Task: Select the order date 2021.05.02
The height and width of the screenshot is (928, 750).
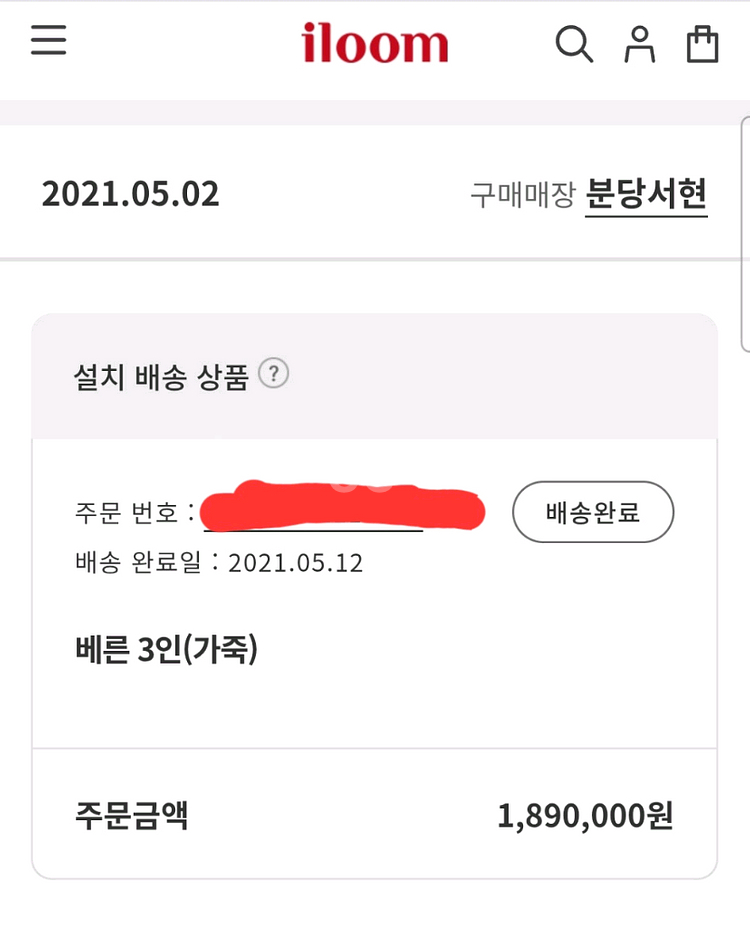Action: pyautogui.click(x=131, y=194)
